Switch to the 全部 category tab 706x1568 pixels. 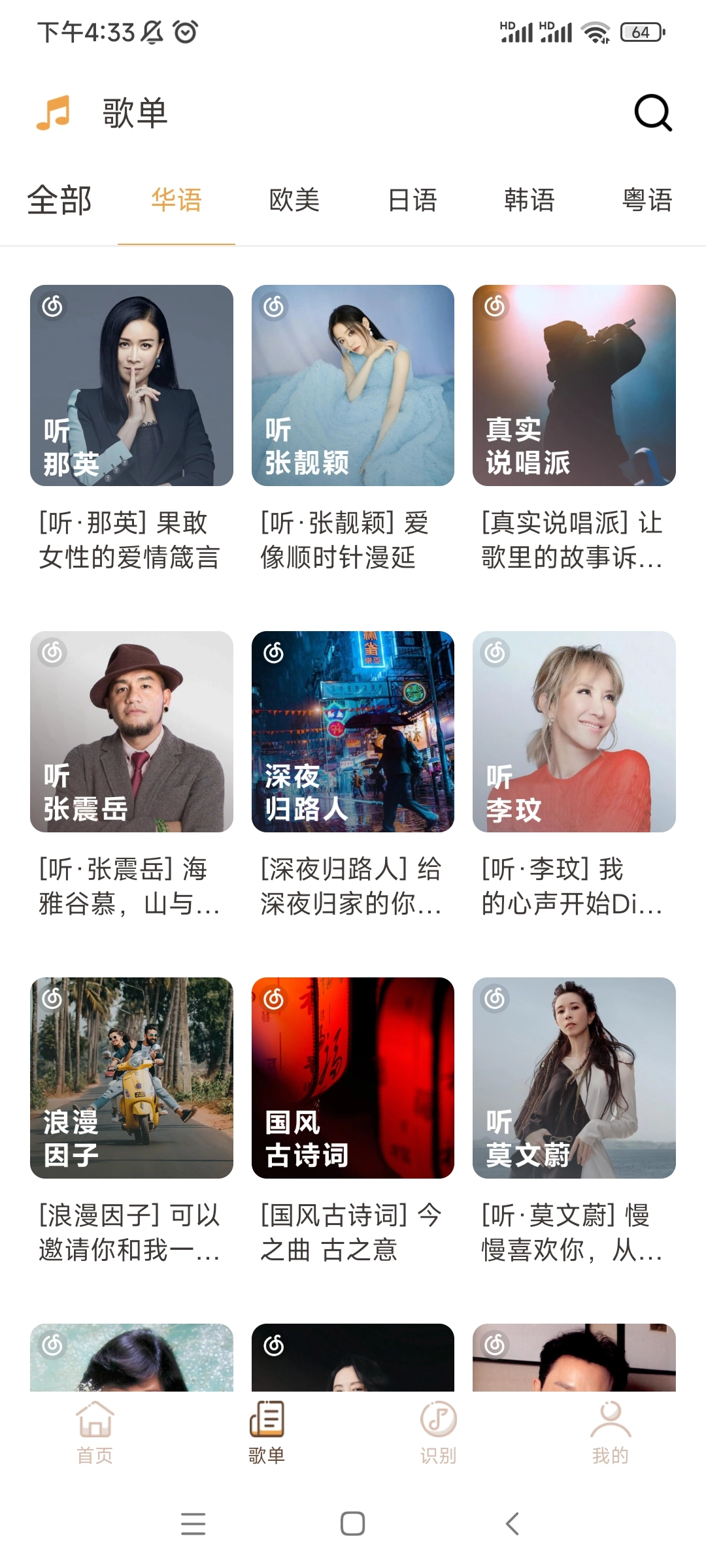(59, 200)
